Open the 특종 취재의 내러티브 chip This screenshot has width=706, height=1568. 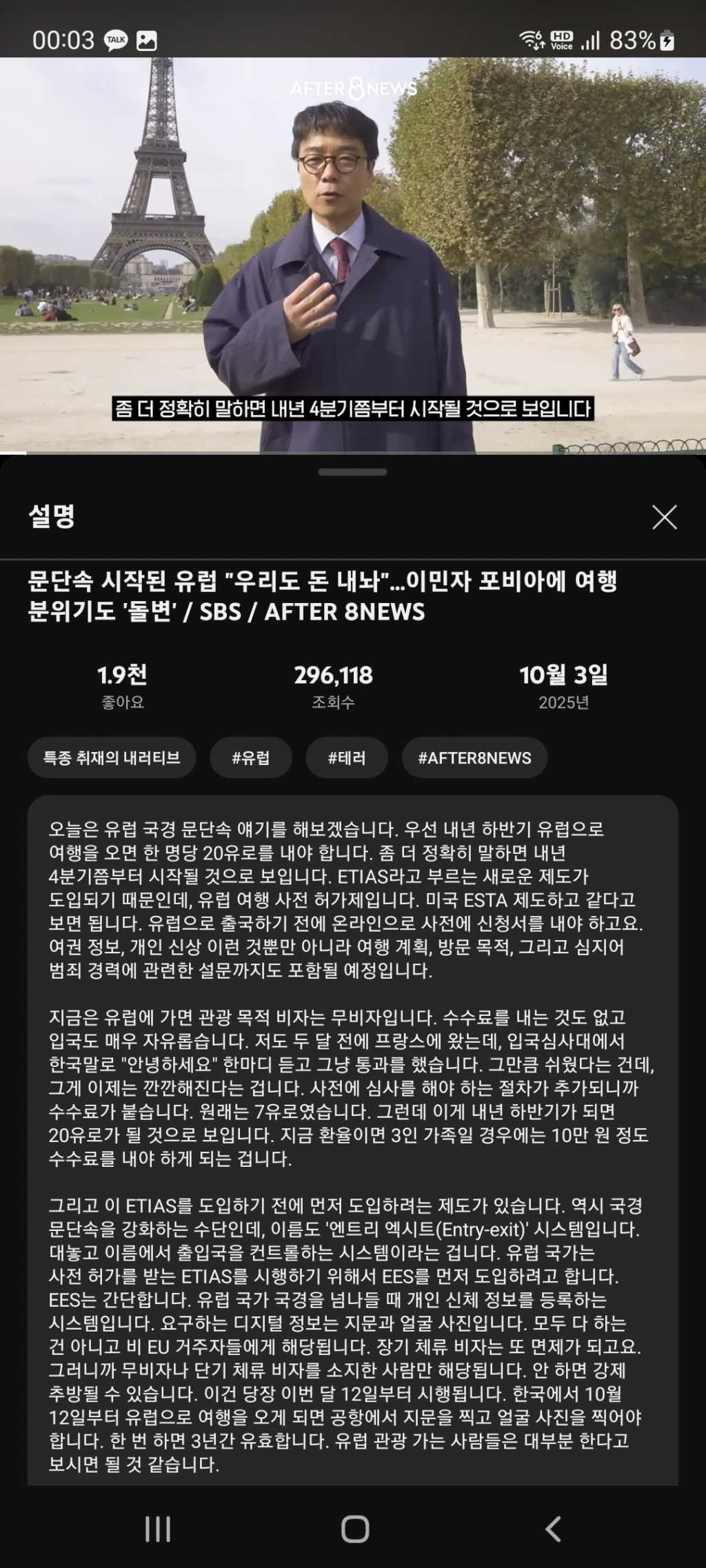112,758
